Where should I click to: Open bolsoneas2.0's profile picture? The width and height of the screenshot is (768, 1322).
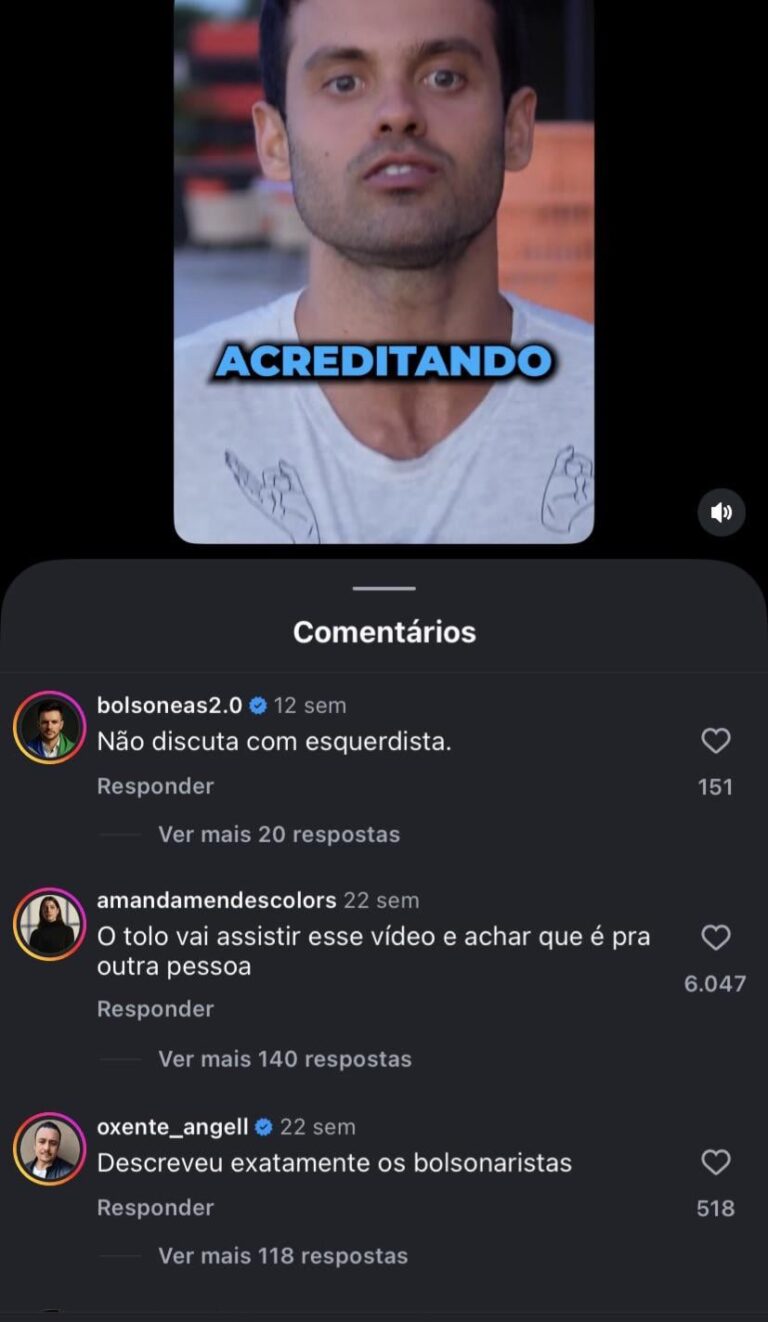(x=49, y=728)
